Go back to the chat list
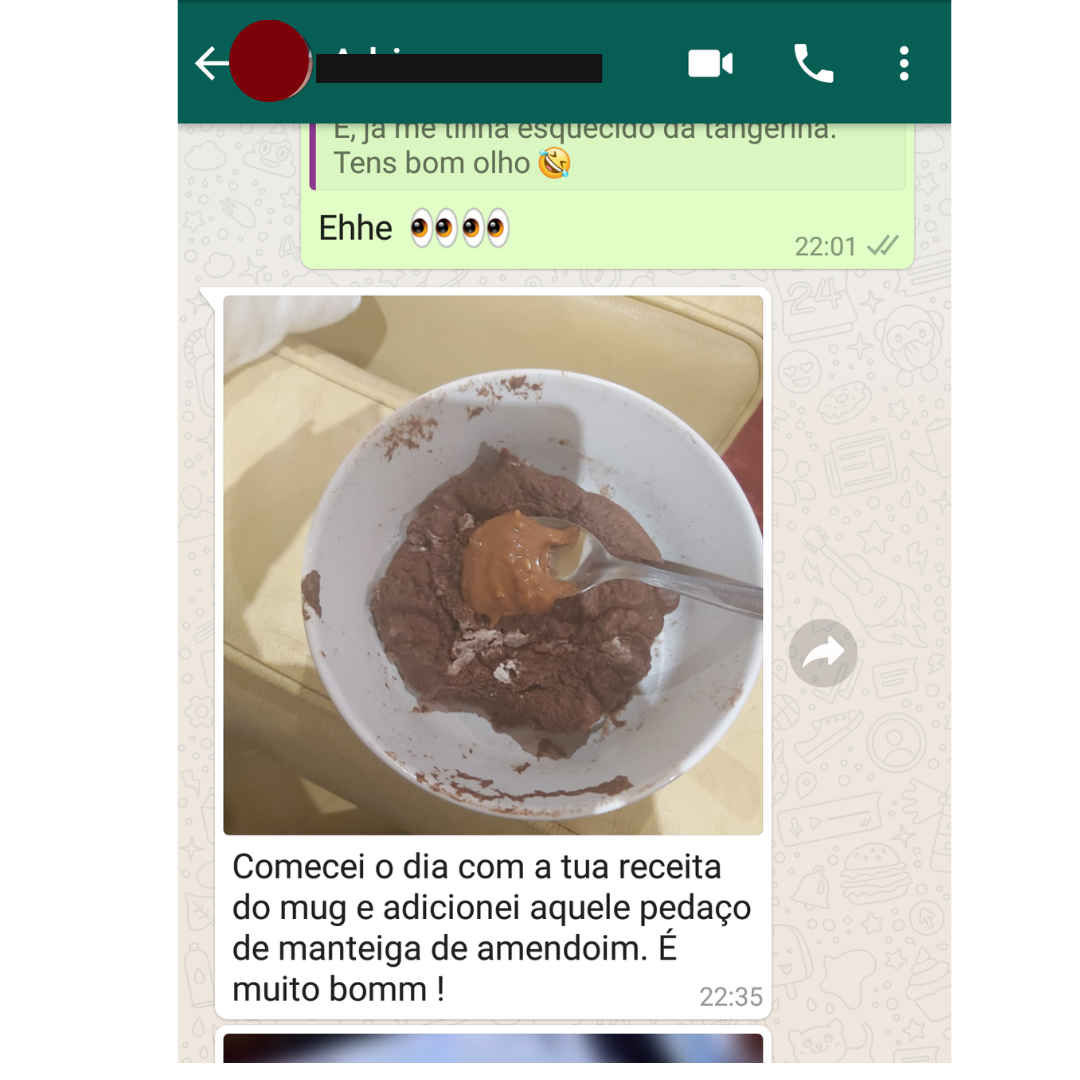Screen dimensions: 1080x1080 tap(211, 64)
